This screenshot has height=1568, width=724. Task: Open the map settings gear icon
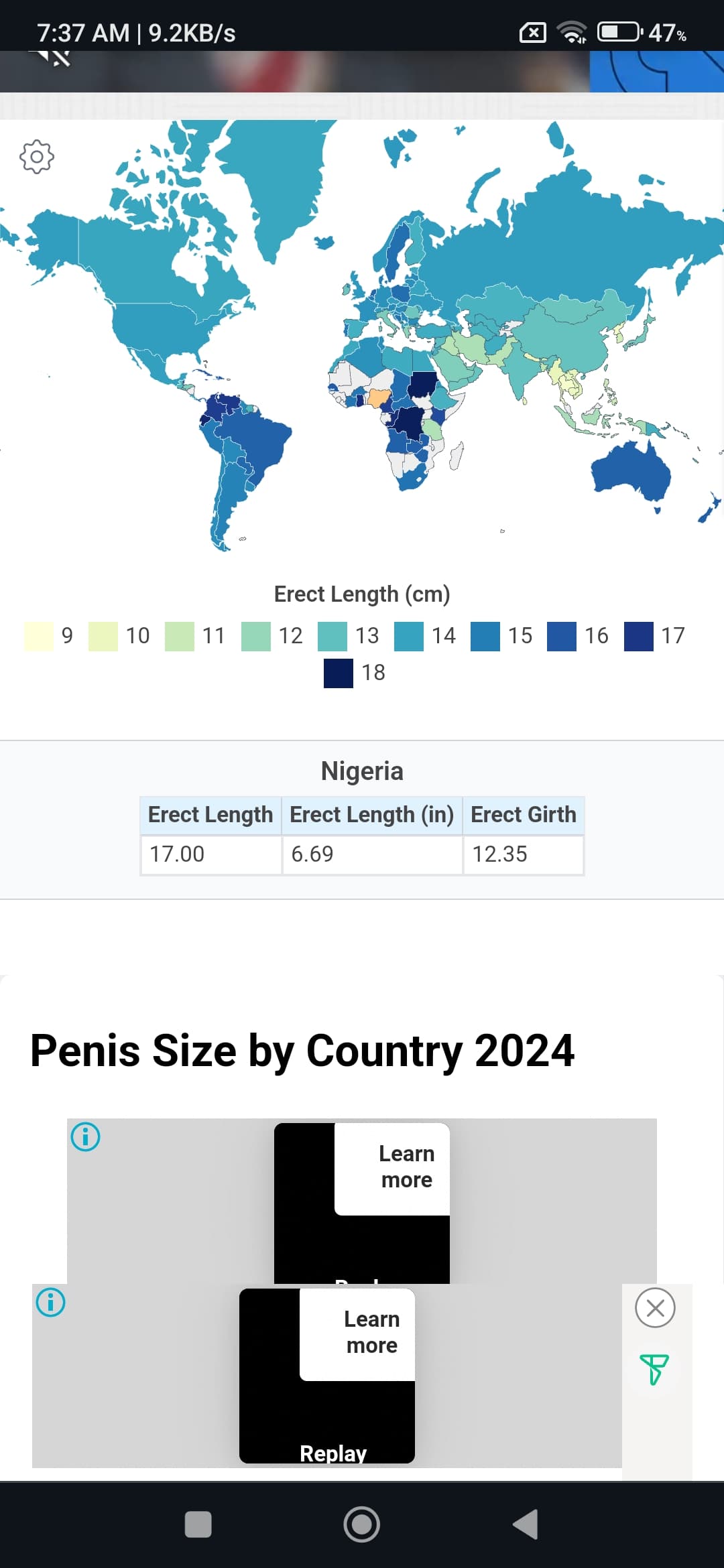click(37, 157)
